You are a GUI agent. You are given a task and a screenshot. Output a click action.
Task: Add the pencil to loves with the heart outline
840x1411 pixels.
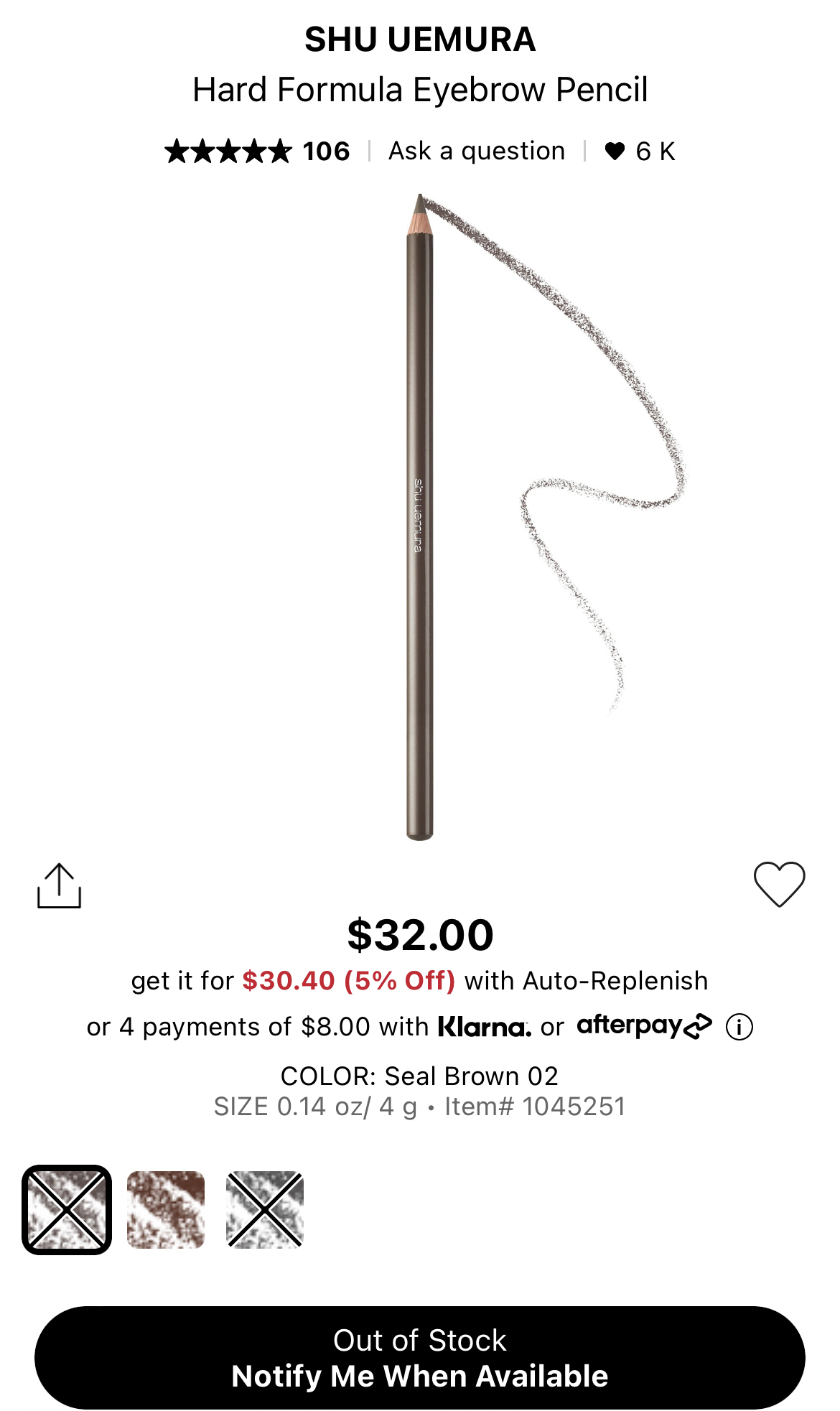pos(779,884)
